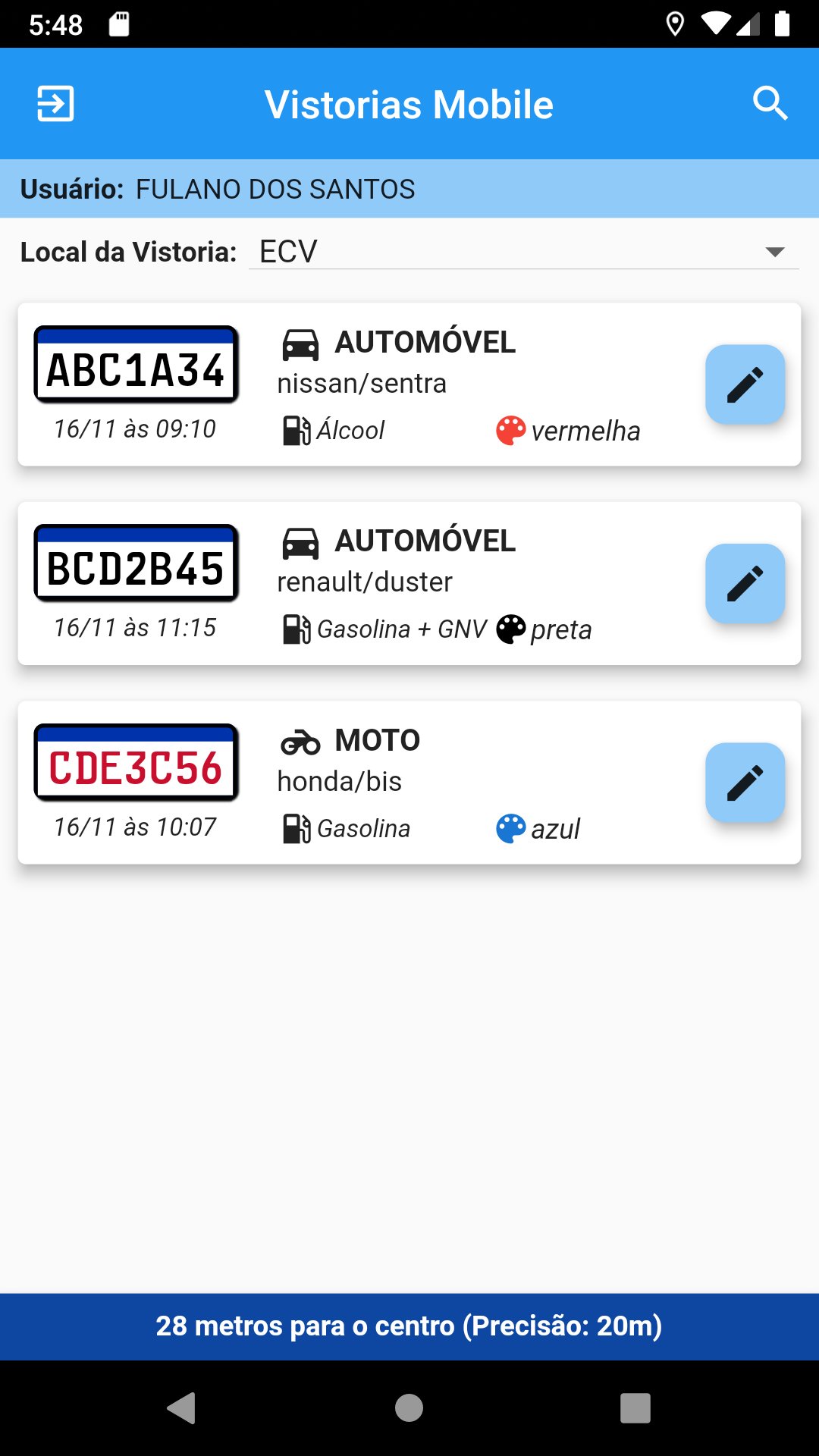
Task: Tap the logout icon in the app bar
Action: [x=55, y=104]
